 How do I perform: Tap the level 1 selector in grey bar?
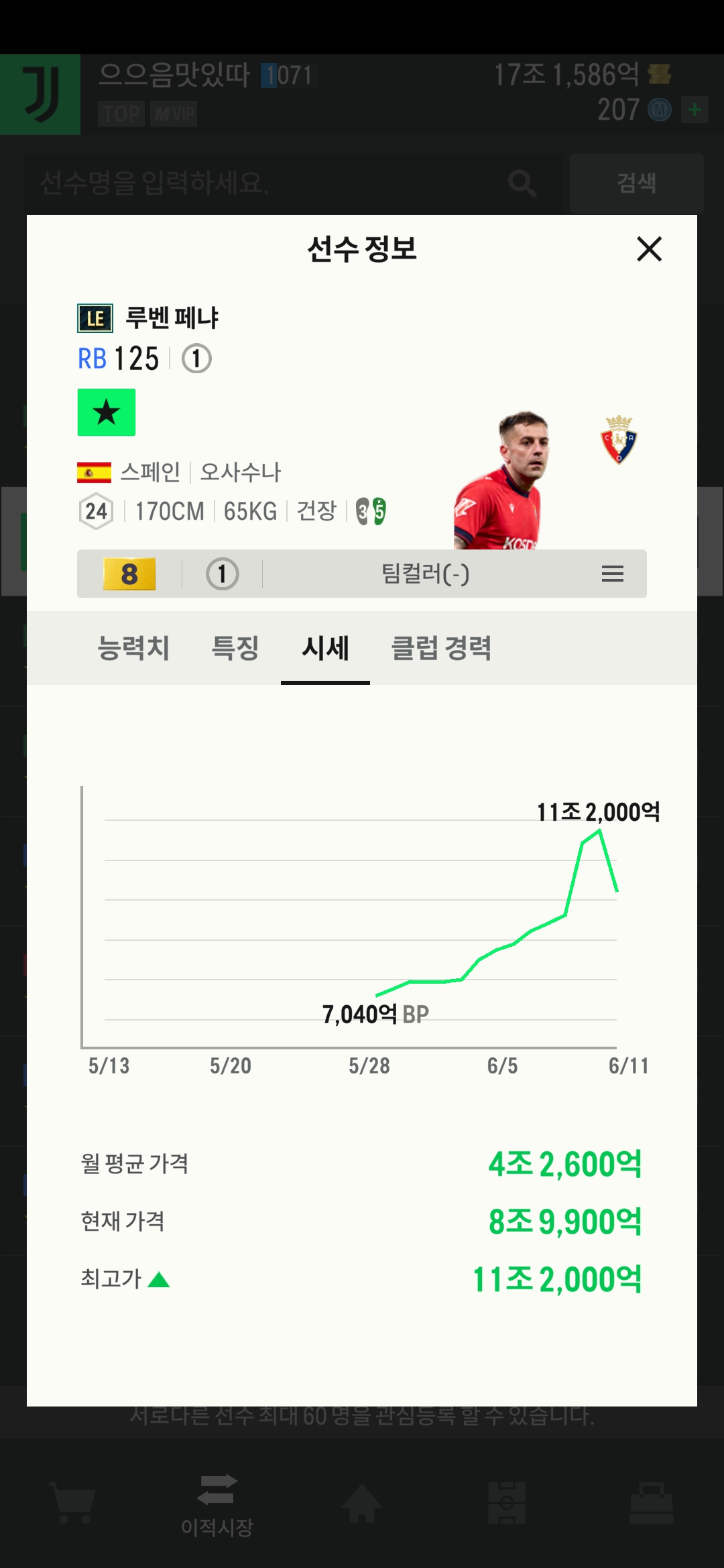222,574
